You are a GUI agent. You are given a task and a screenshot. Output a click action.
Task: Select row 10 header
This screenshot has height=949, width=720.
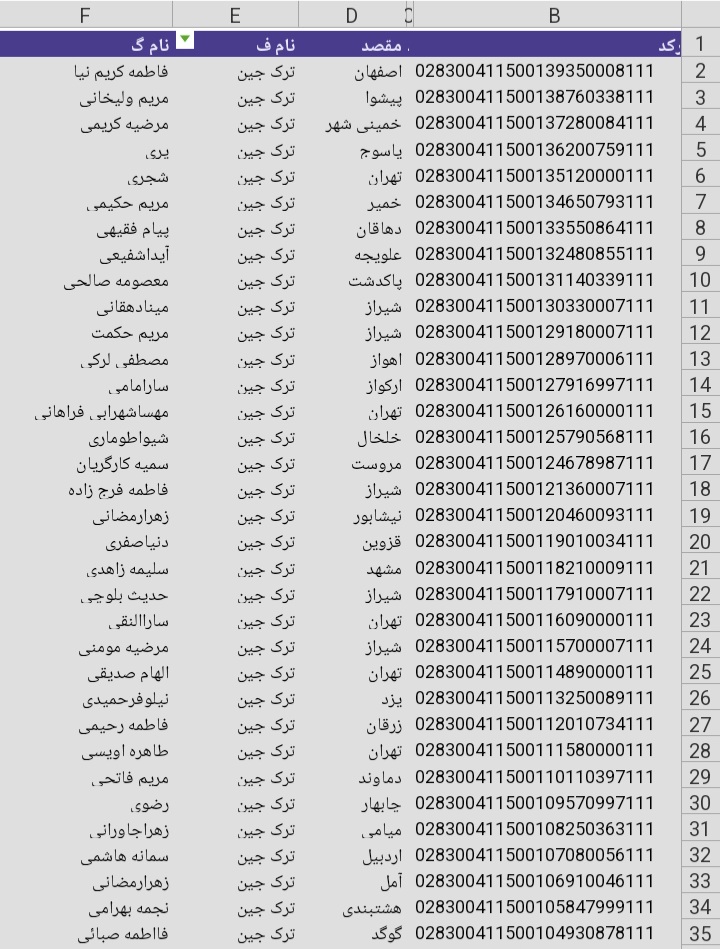click(x=700, y=280)
